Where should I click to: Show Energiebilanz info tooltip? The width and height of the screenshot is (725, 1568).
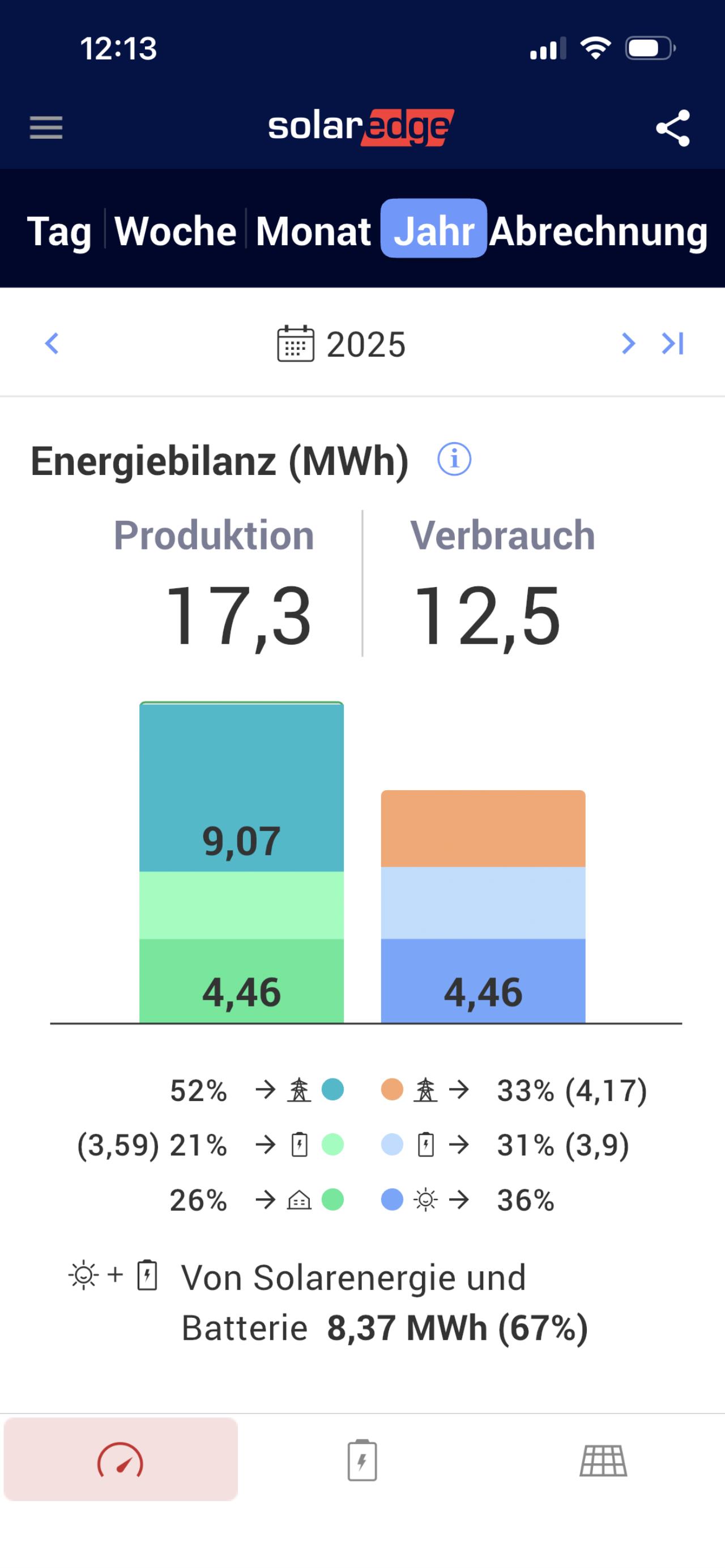pyautogui.click(x=454, y=459)
